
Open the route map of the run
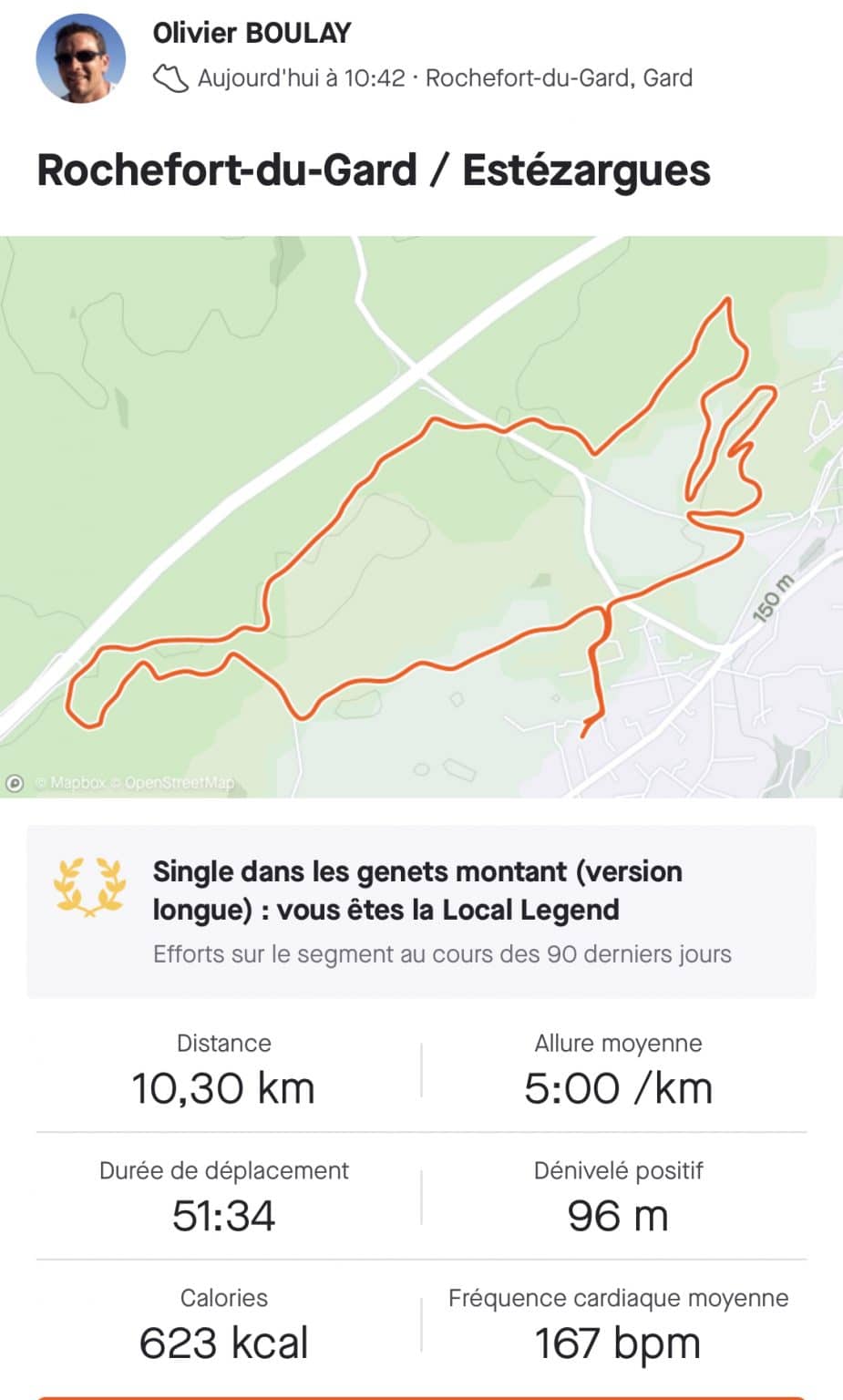click(421, 517)
